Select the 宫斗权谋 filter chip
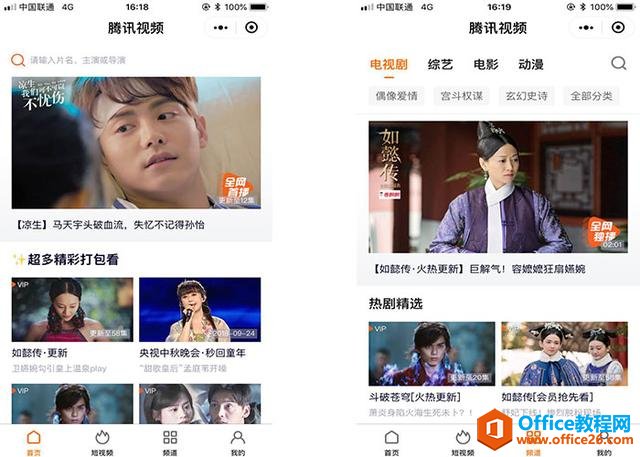 tap(461, 96)
